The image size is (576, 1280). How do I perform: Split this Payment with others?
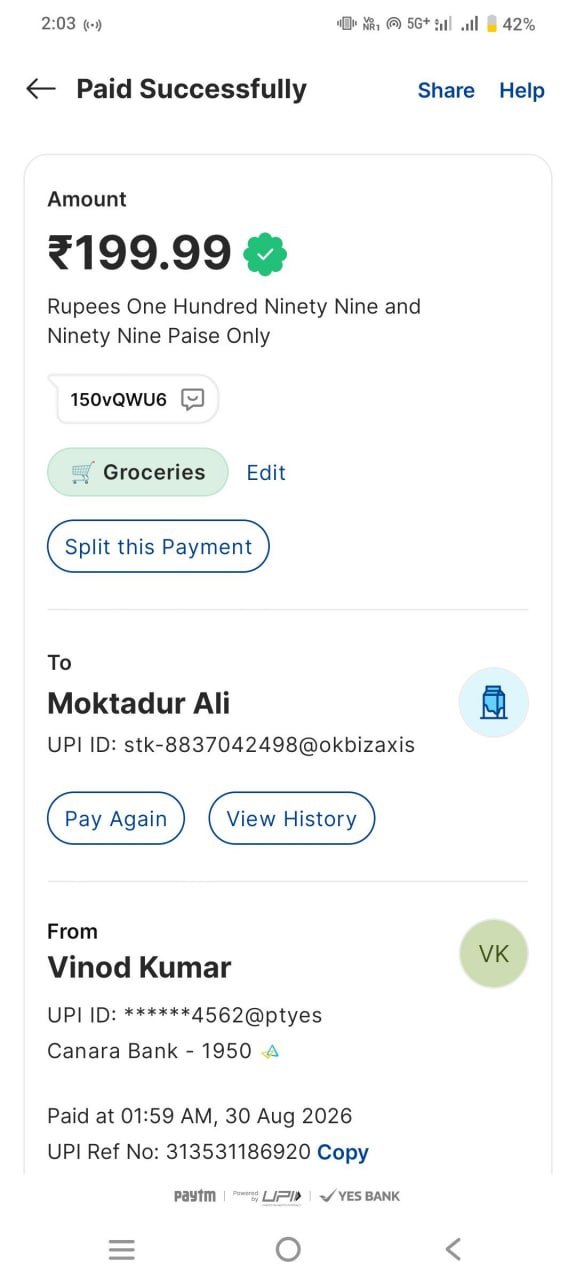point(158,546)
